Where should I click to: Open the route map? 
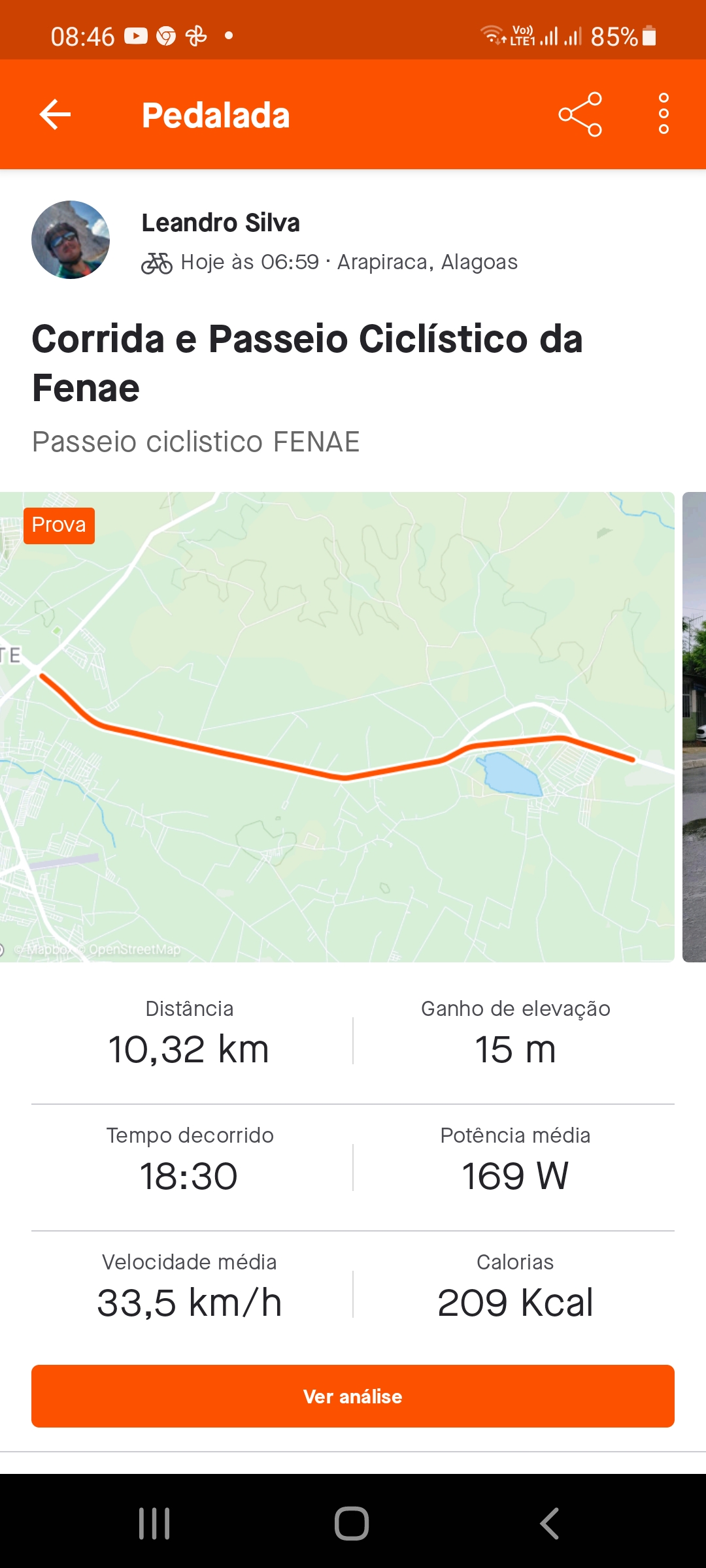click(x=337, y=727)
